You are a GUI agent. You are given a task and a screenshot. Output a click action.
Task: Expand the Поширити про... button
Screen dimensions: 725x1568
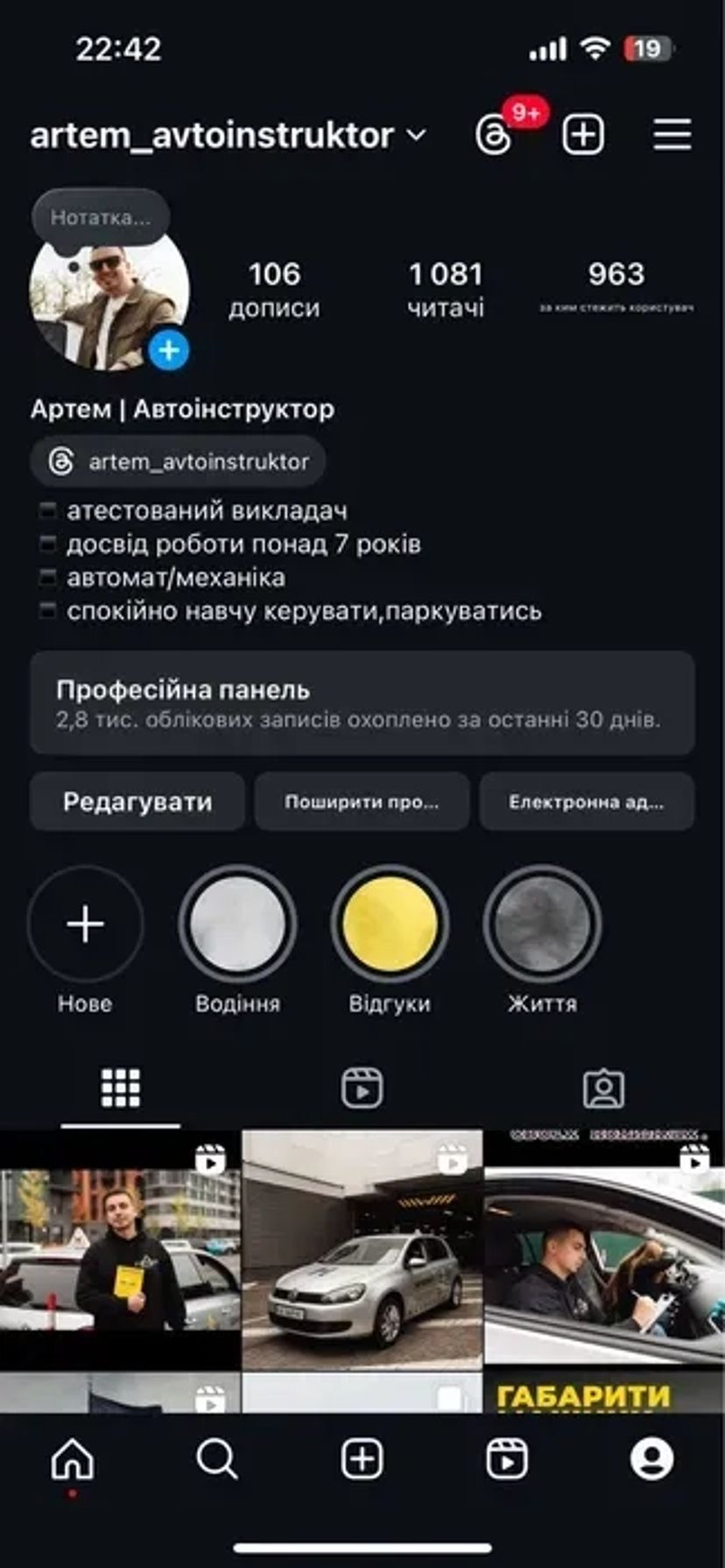click(x=362, y=800)
